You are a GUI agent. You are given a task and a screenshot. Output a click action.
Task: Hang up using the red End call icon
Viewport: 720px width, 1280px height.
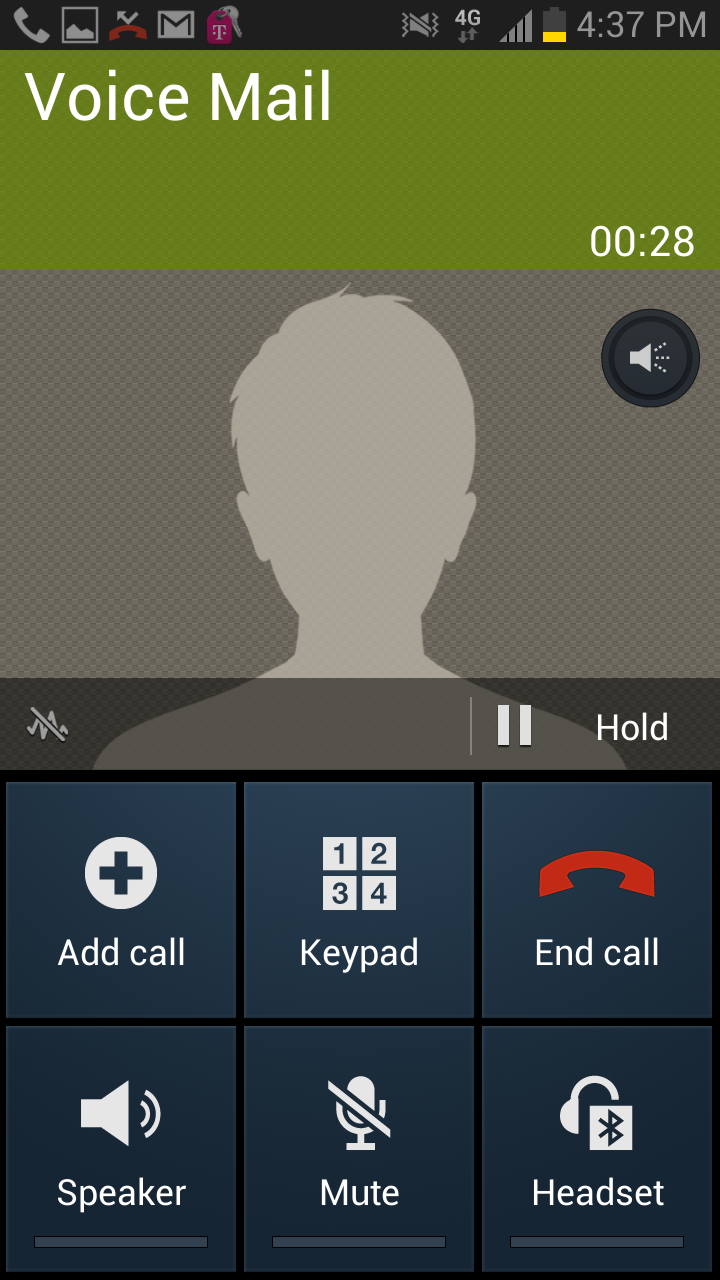596,875
